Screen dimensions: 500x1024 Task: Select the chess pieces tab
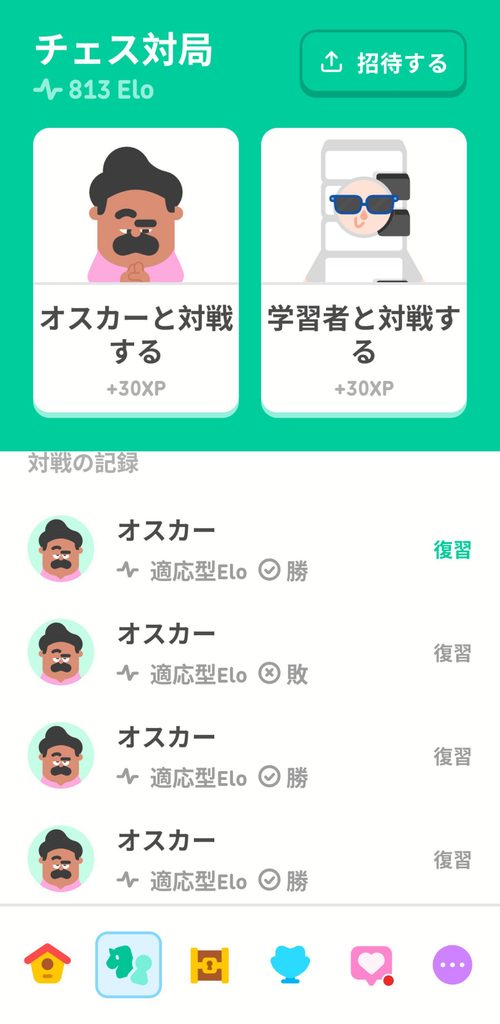tap(129, 965)
